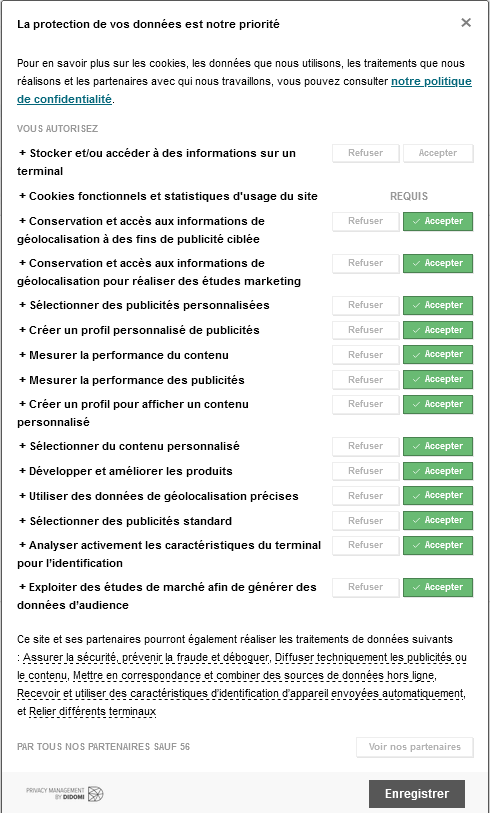Accept Créer un profil personnalisé de publicités
The image size is (490, 813).
pyautogui.click(x=438, y=330)
